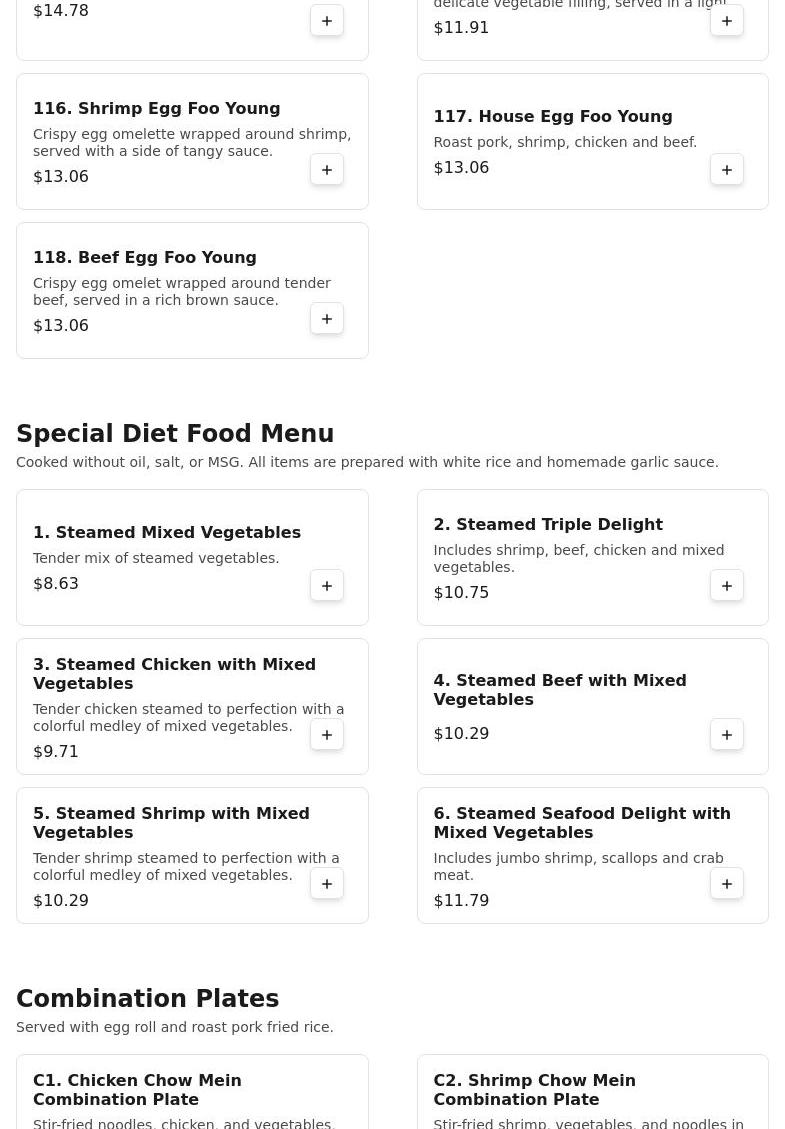Tap plus button for Beef Egg Foo Young
This screenshot has width=785, height=1129.
pyautogui.click(x=327, y=319)
